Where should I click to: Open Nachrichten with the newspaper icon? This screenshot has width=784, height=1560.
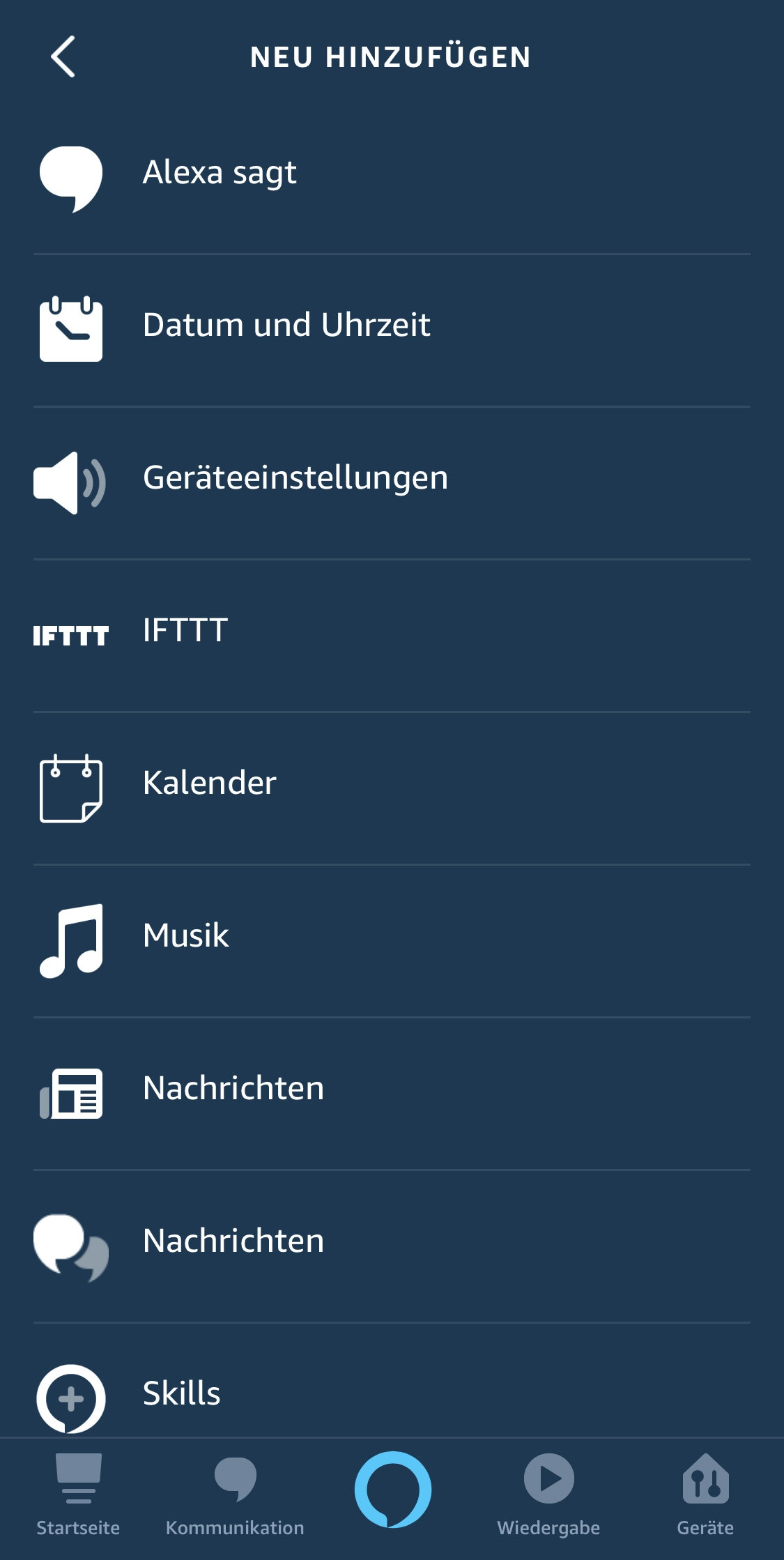[233, 1089]
